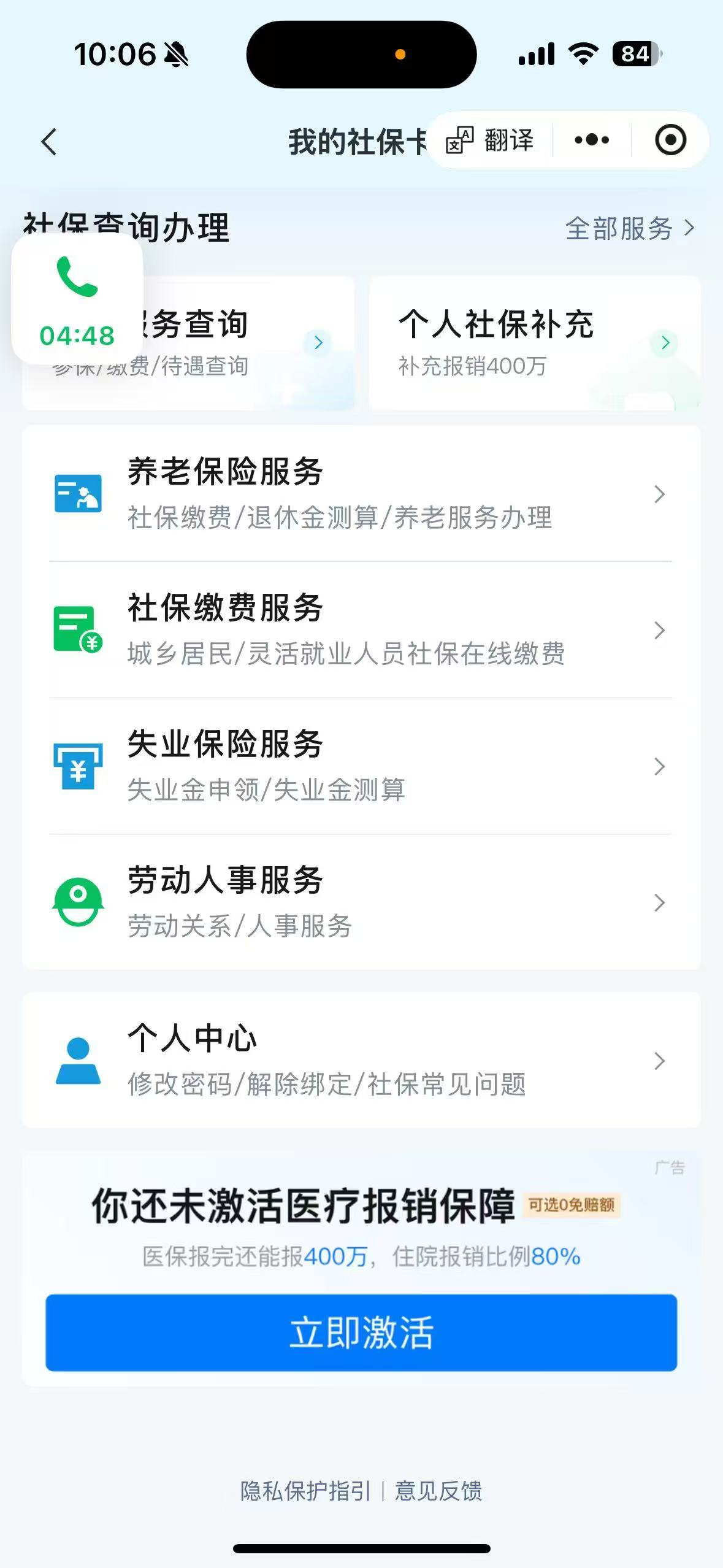Open 个人中心 settings row
The image size is (723, 1568).
click(361, 1061)
